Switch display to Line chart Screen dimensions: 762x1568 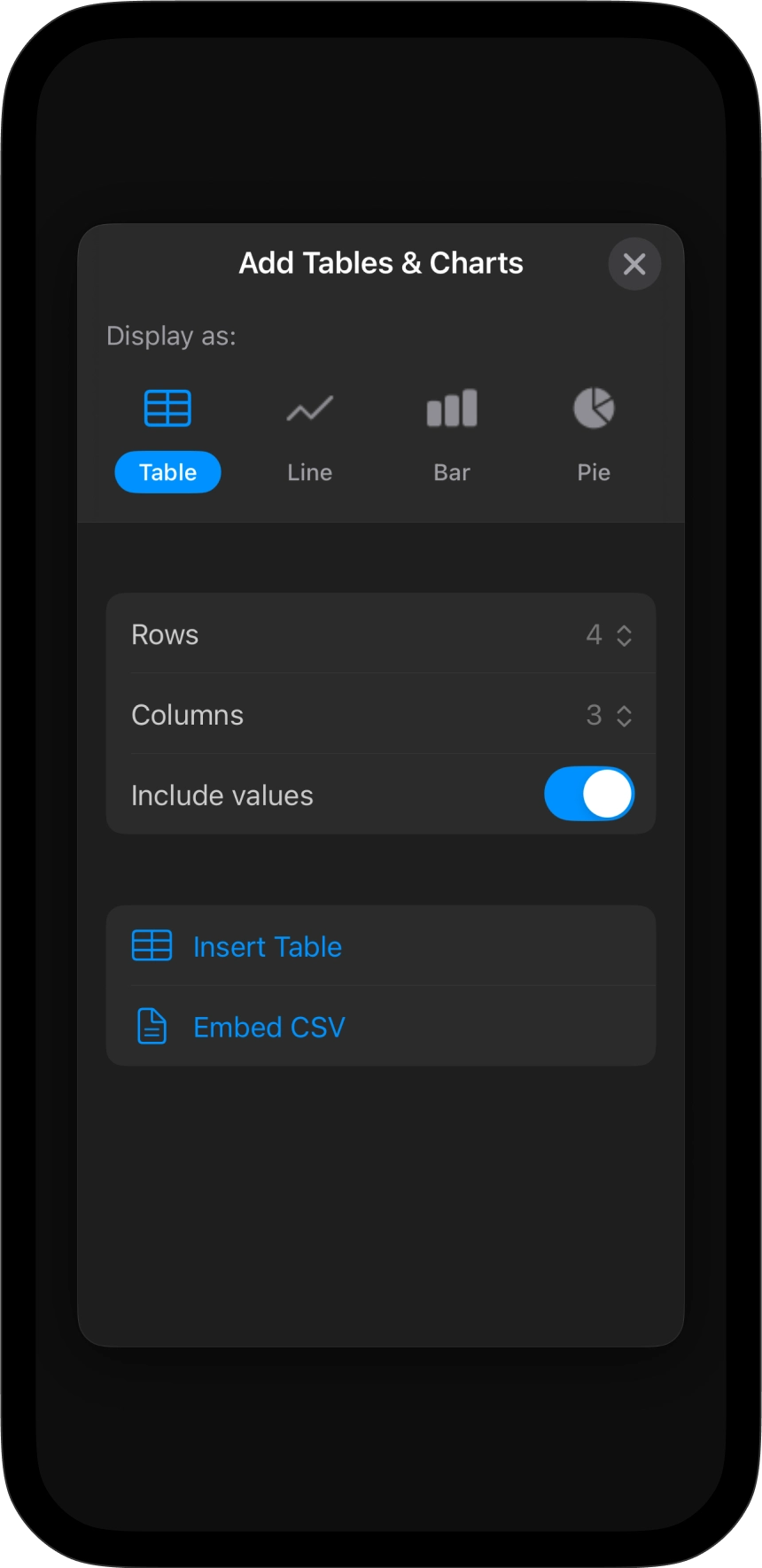[x=309, y=439]
